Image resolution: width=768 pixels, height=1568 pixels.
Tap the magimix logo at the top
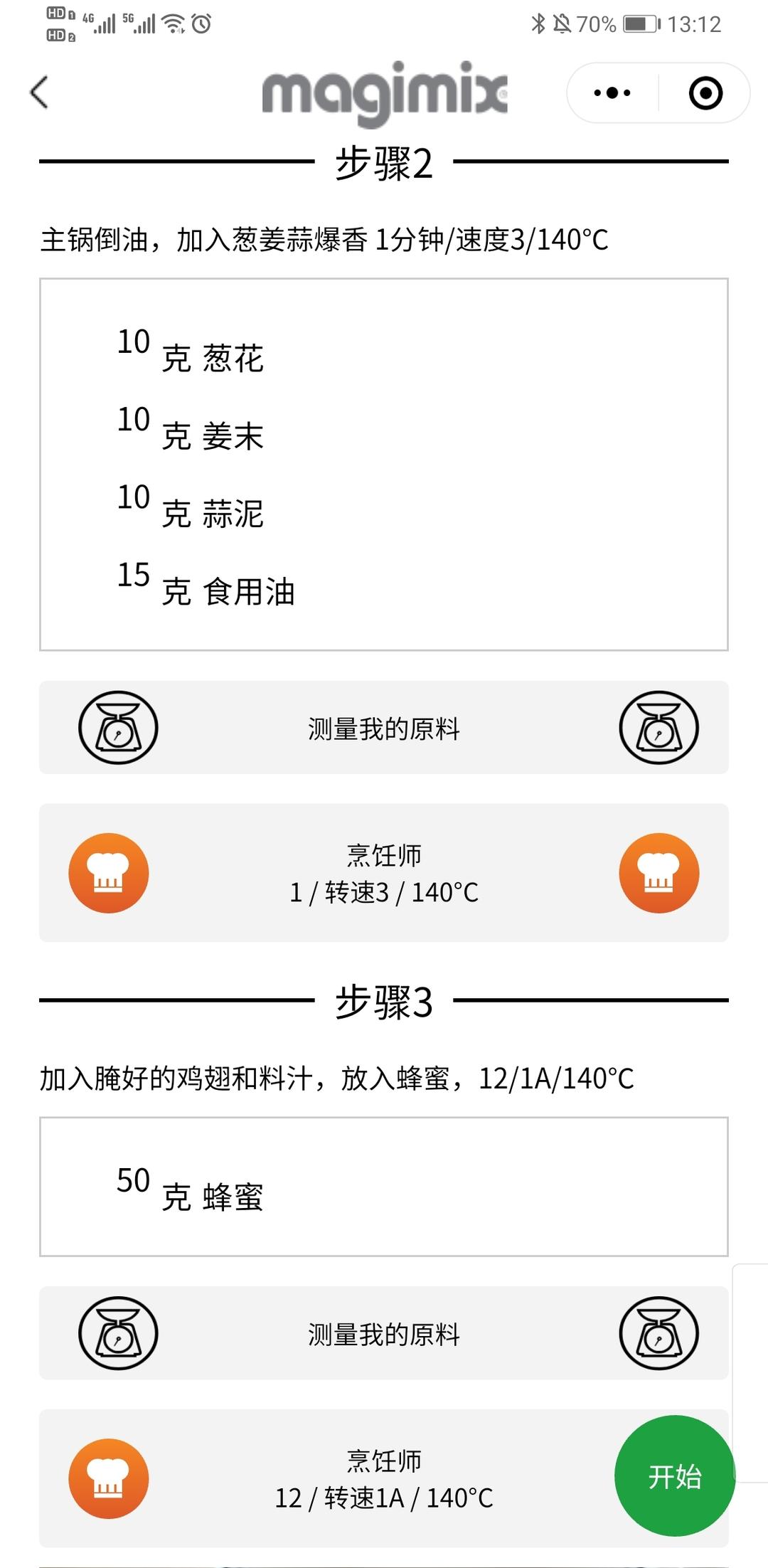tap(384, 92)
